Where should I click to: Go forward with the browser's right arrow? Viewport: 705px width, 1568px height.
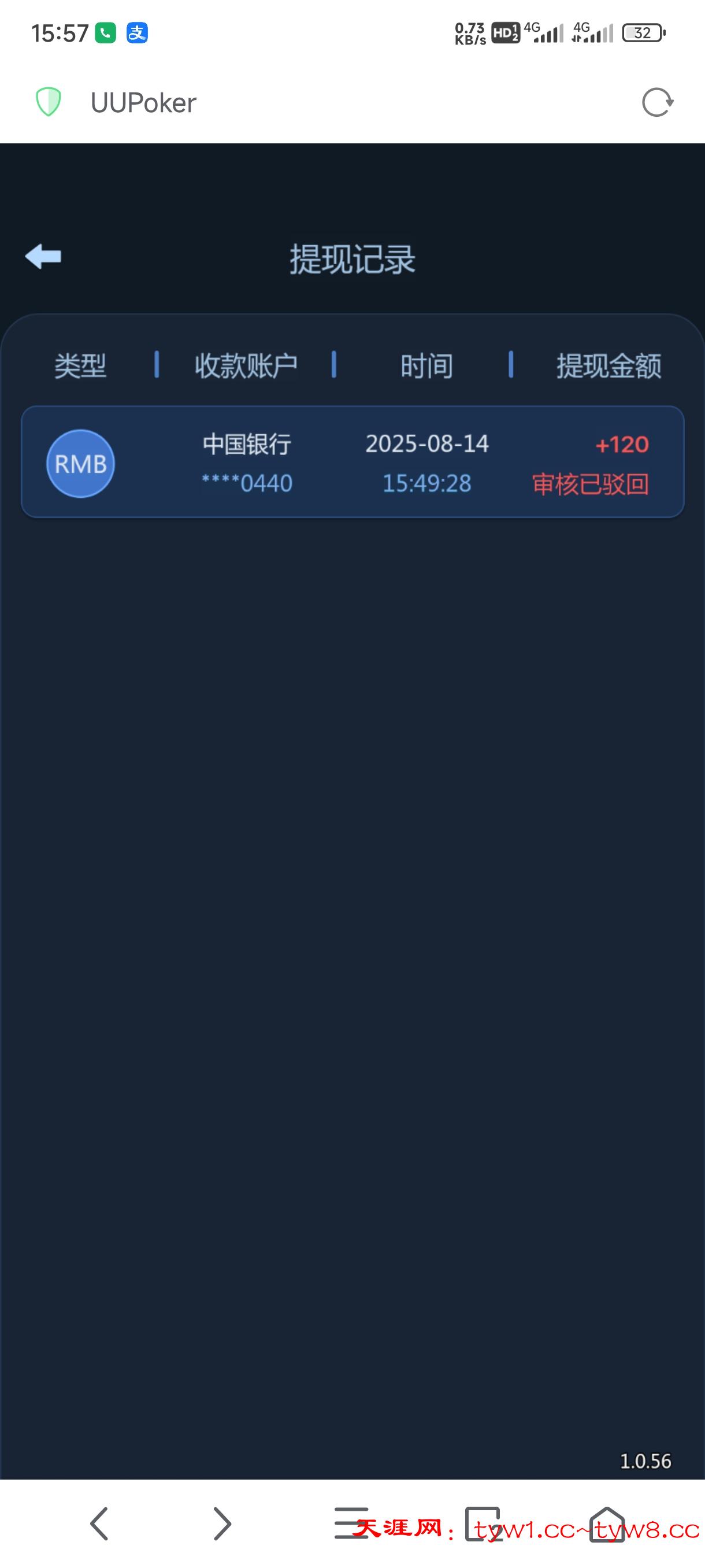(222, 1523)
